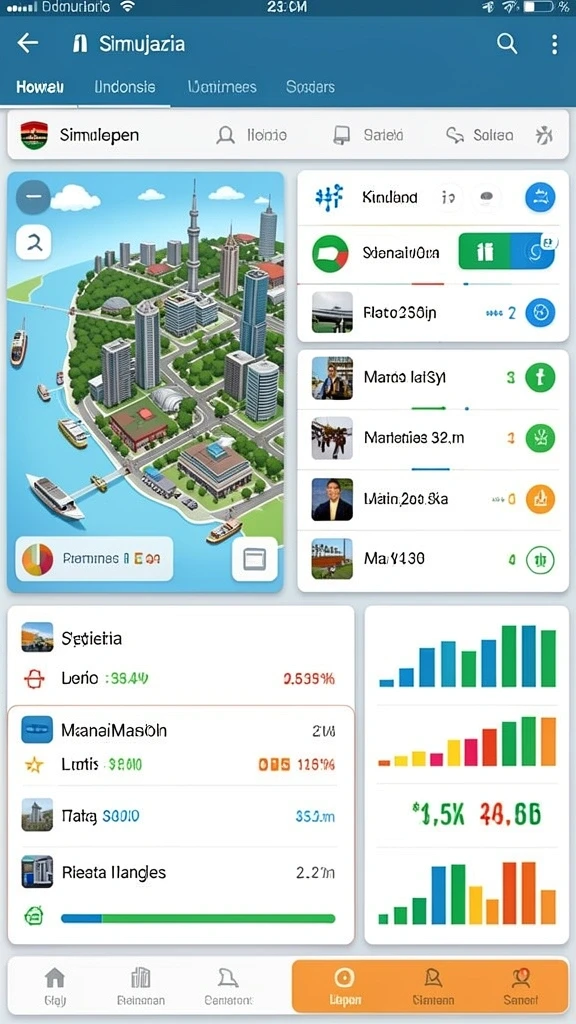Tap orange icon in Matin,2oa.Ska row
Image resolution: width=576 pixels, height=1024 pixels.
click(x=540, y=500)
